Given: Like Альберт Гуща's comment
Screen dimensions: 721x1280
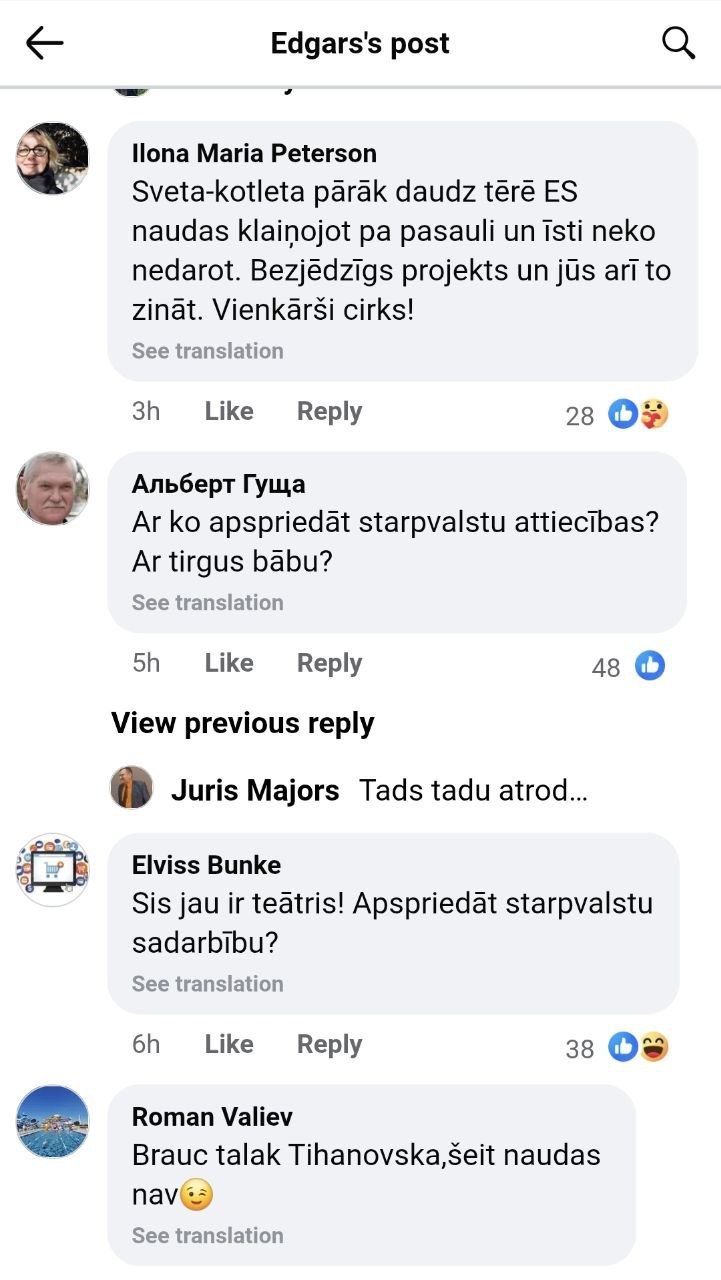Looking at the screenshot, I should coord(229,664).
